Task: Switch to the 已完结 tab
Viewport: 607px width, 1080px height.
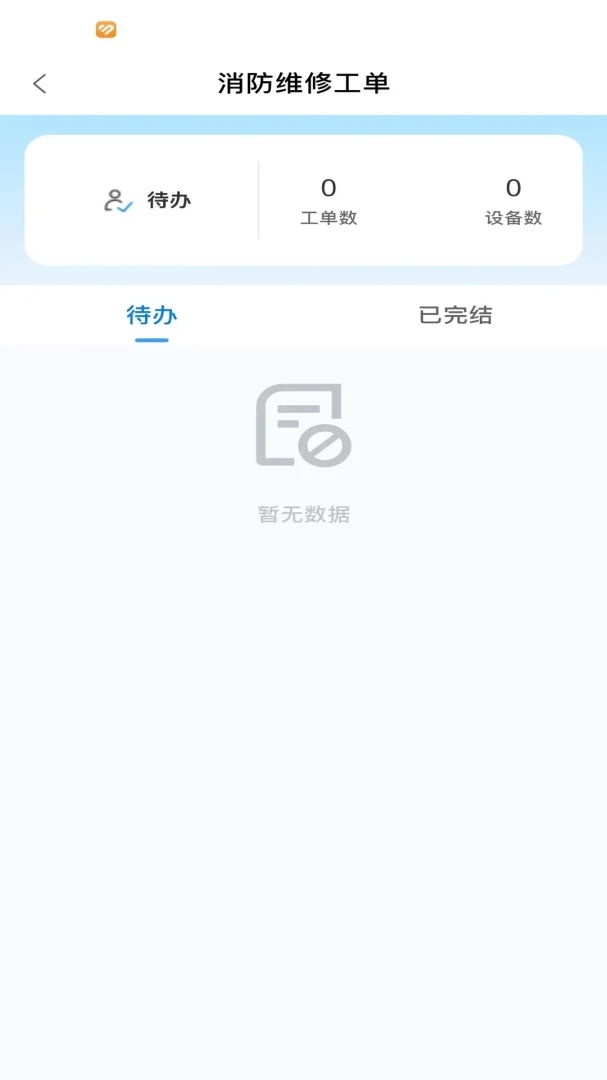Action: [x=455, y=315]
